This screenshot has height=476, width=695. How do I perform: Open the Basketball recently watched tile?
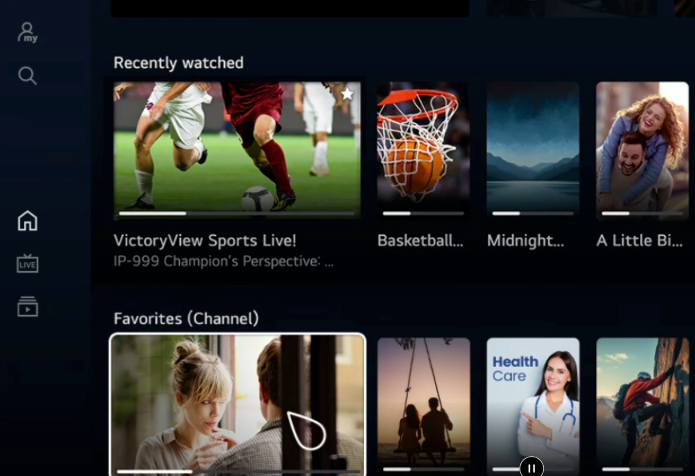click(423, 150)
